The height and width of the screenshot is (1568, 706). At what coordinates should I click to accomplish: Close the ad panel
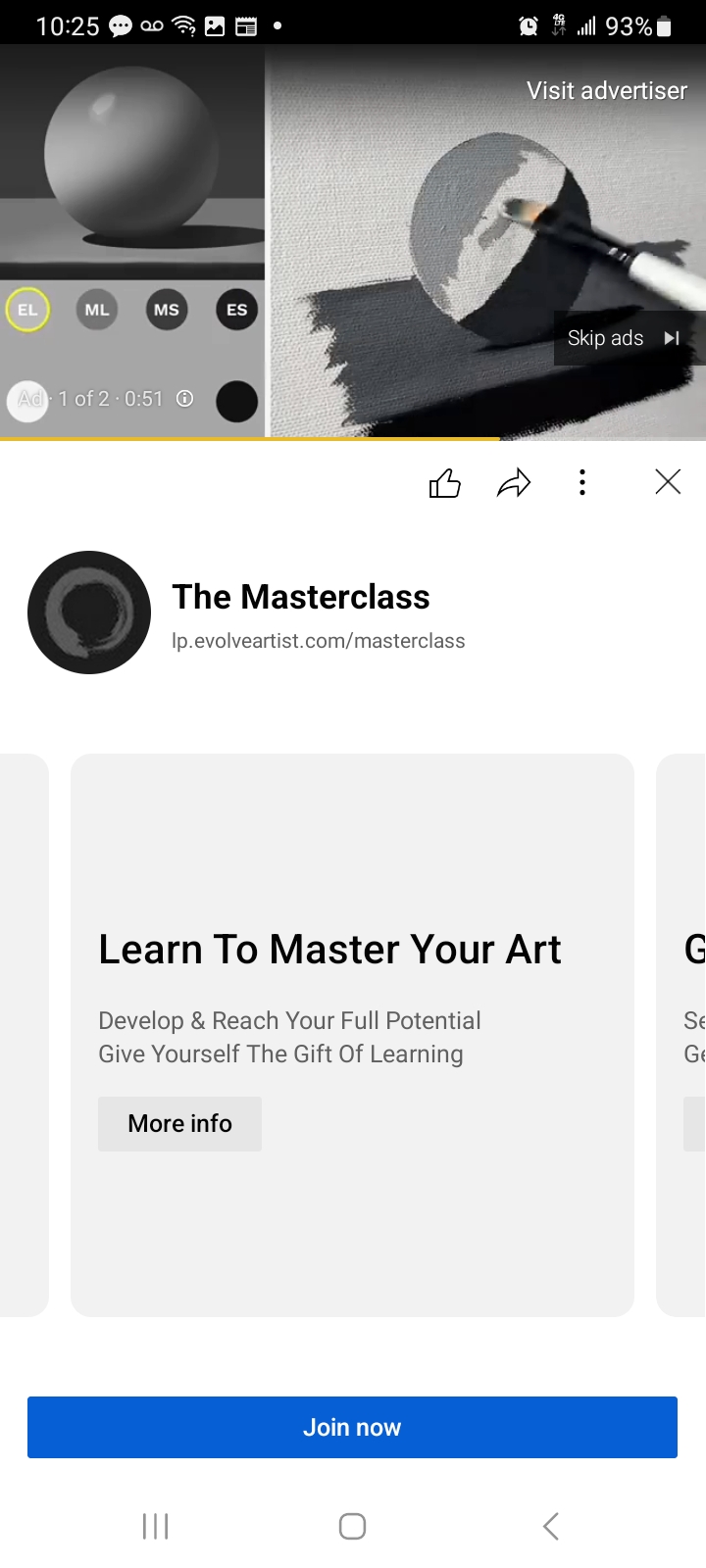click(x=668, y=481)
